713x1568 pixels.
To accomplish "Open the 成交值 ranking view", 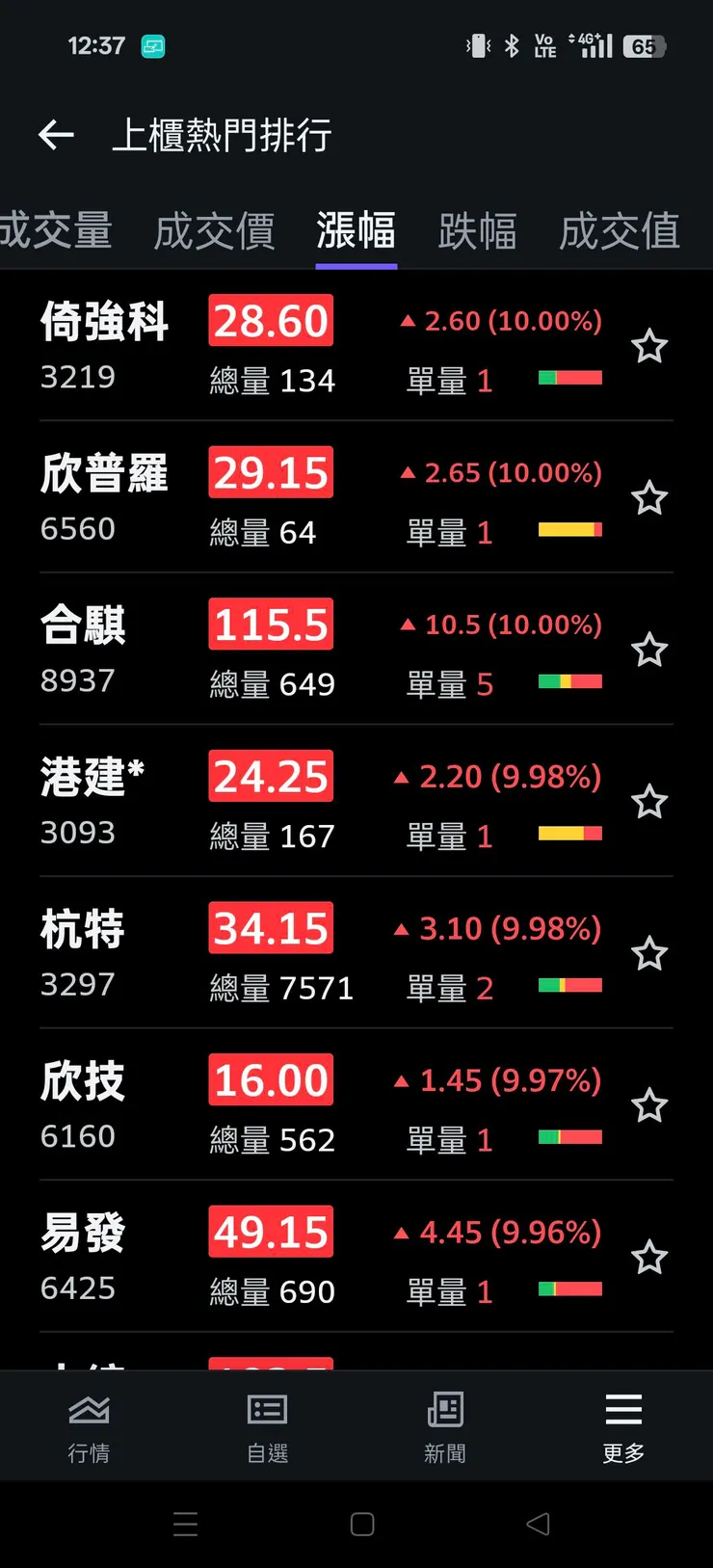I will coord(619,231).
